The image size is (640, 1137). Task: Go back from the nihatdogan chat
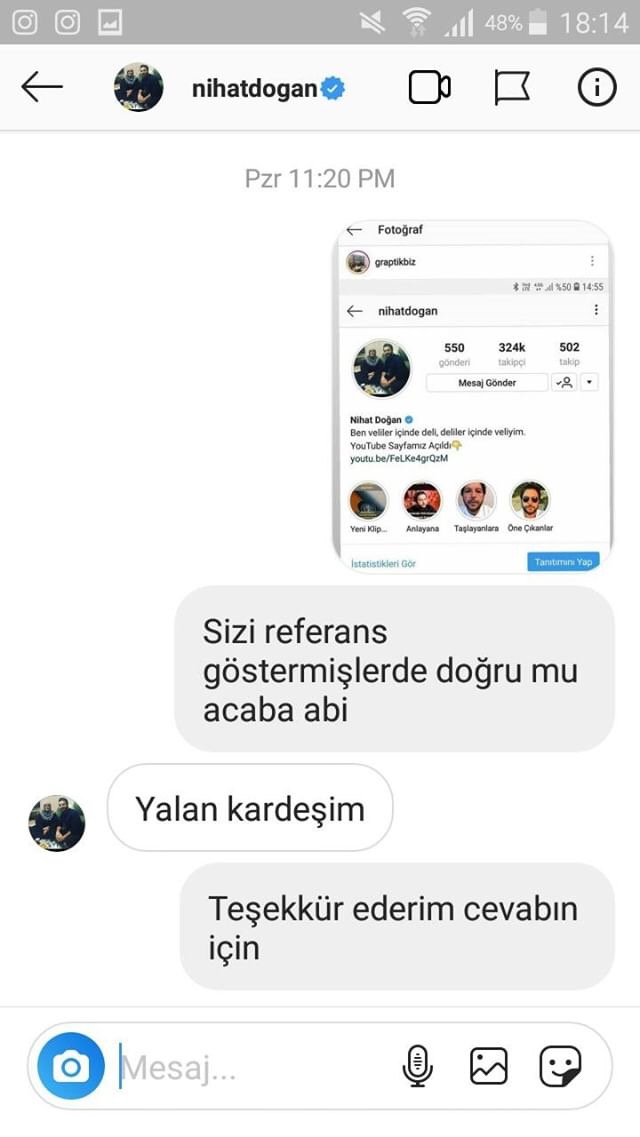click(42, 88)
